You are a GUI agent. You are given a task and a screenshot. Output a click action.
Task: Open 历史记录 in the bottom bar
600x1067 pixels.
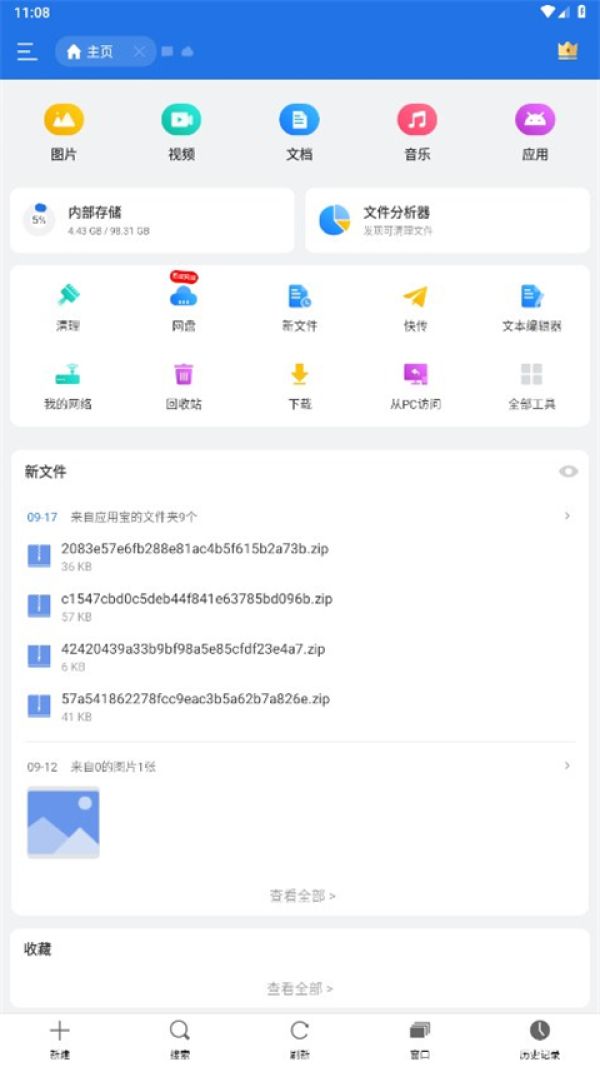point(539,1038)
